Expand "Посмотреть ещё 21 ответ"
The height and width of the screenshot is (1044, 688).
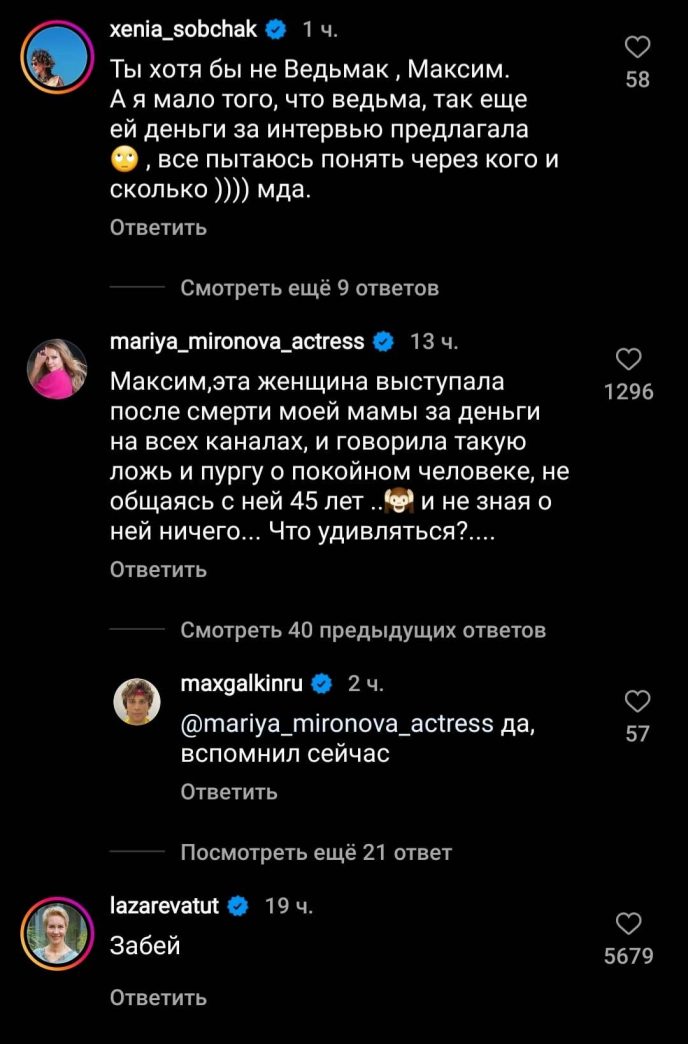click(316, 852)
